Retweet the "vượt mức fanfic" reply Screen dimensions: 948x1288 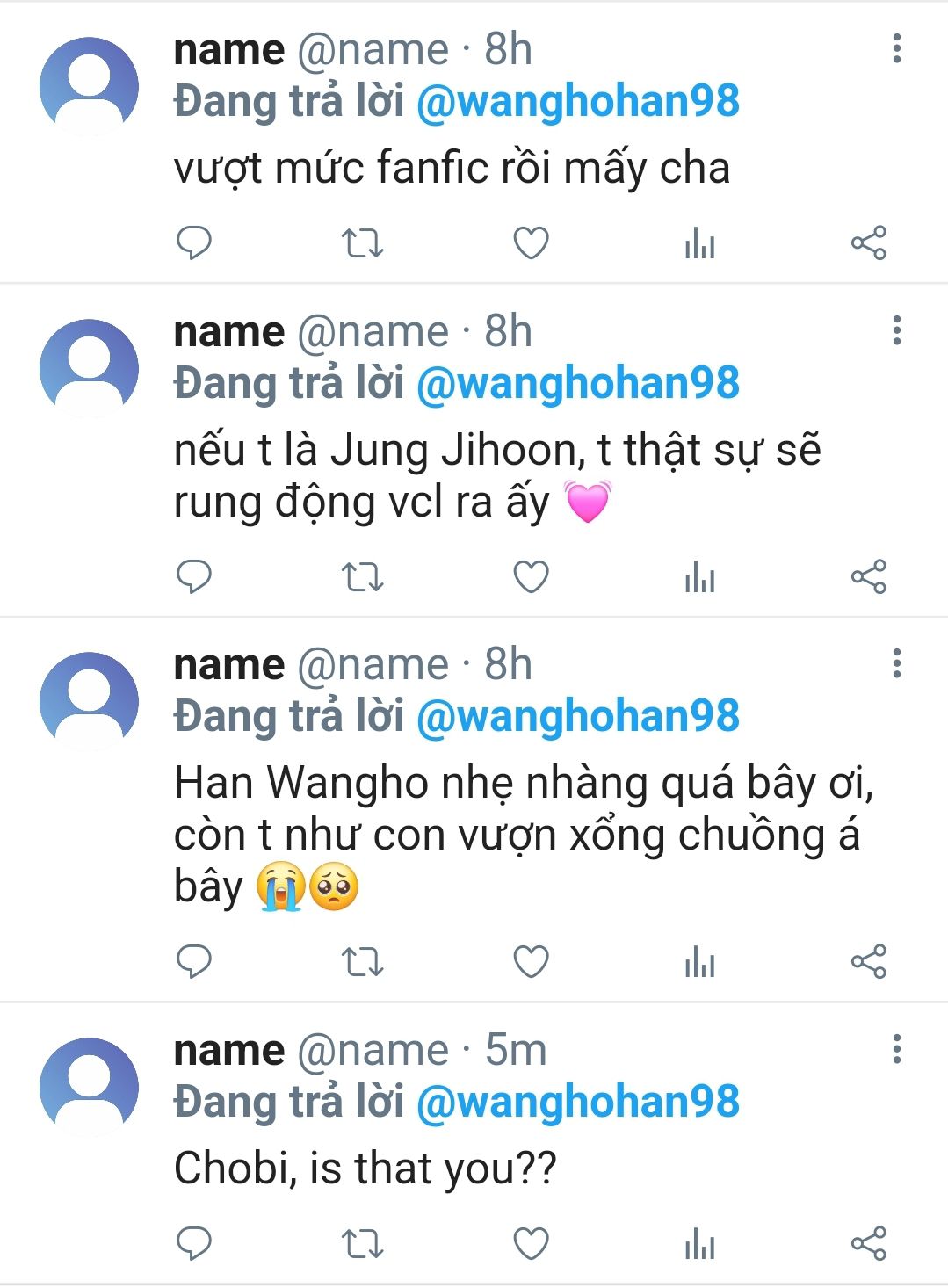pyautogui.click(x=362, y=243)
